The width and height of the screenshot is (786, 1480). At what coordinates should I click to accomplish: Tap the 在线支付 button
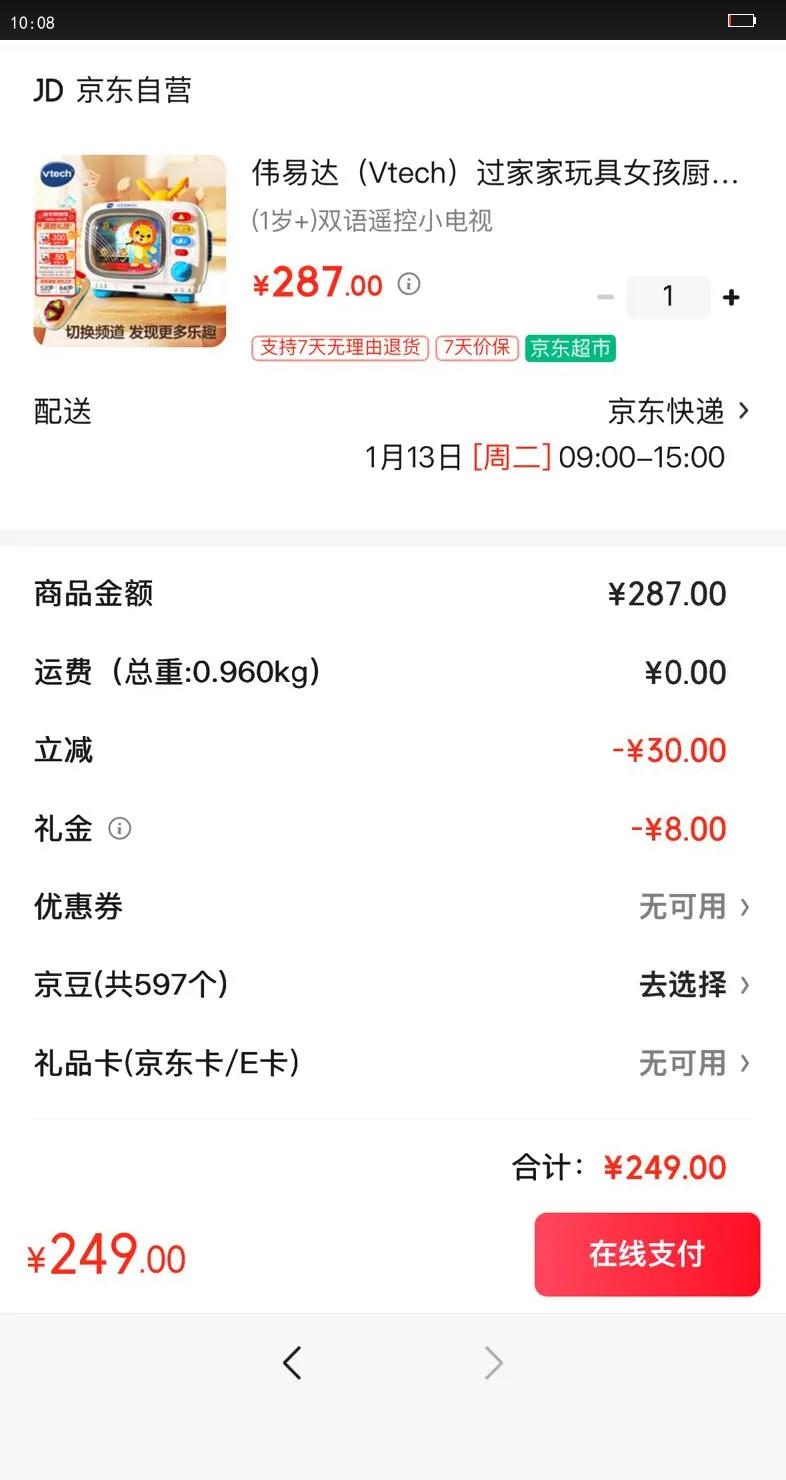click(647, 1254)
